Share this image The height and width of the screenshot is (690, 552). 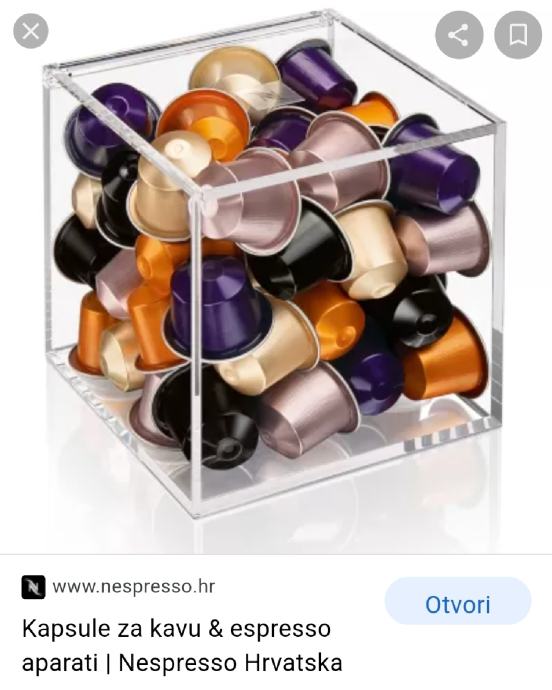click(x=459, y=35)
